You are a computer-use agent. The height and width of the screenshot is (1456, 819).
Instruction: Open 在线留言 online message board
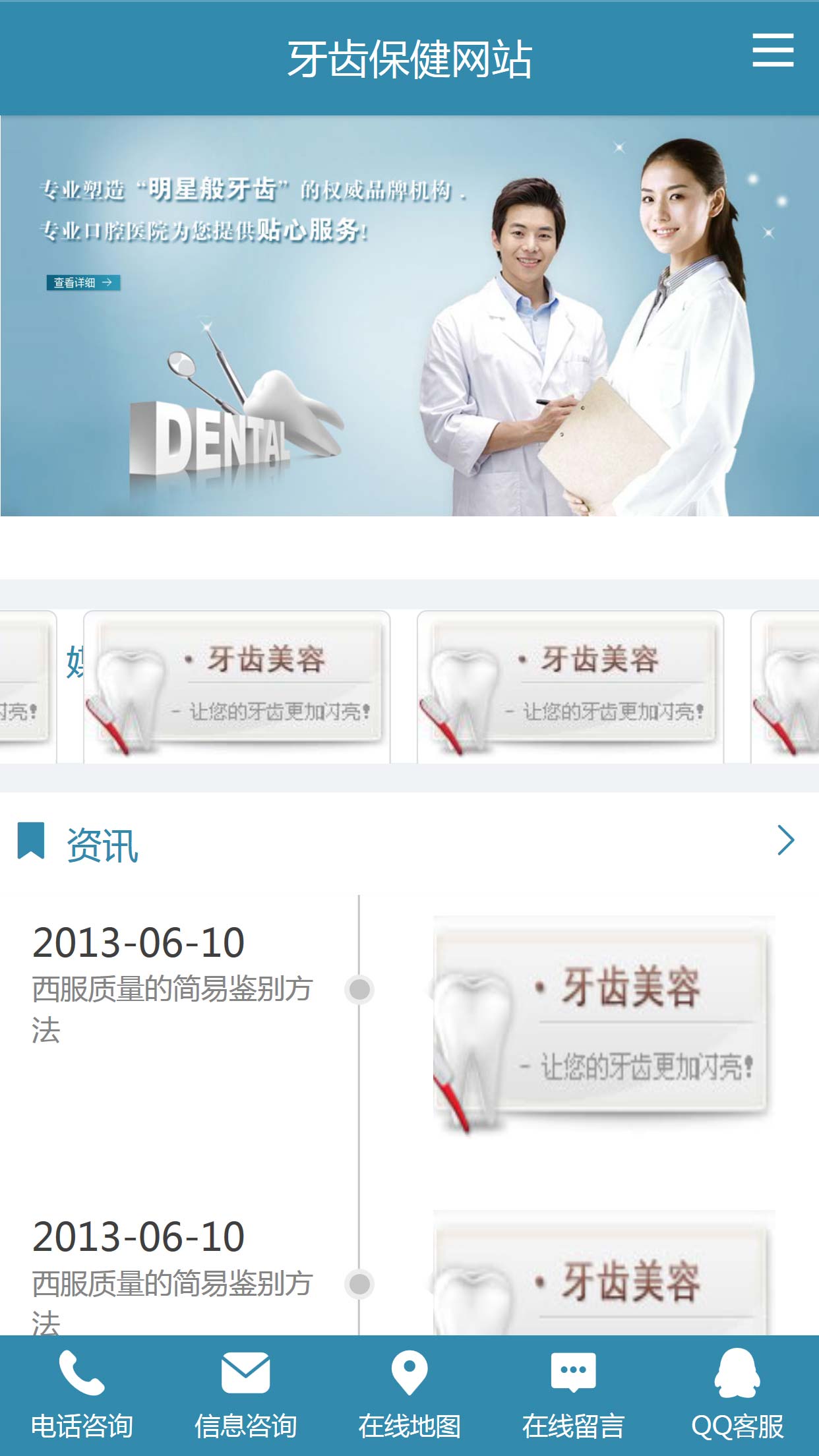(x=573, y=1395)
